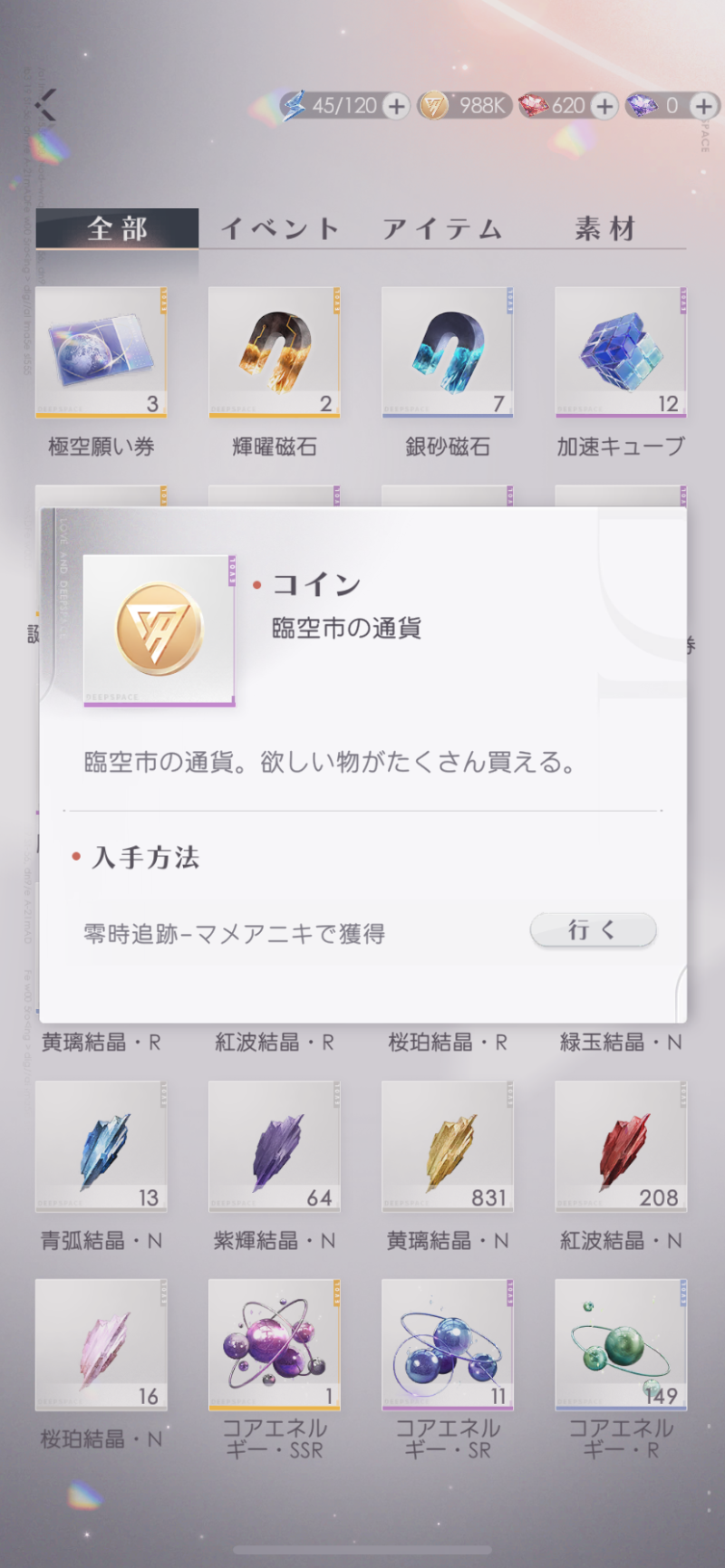Image resolution: width=725 pixels, height=1568 pixels.
Task: Open the 紫輝結晶・N purple crystal
Action: point(274,1147)
